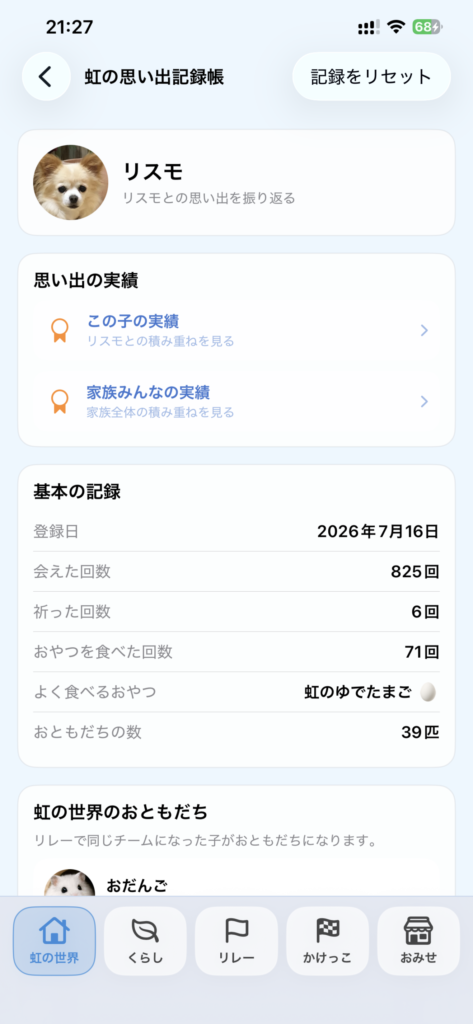Go to the おみせ shop tab
Screen dimensions: 473x1024
[x=418, y=940]
